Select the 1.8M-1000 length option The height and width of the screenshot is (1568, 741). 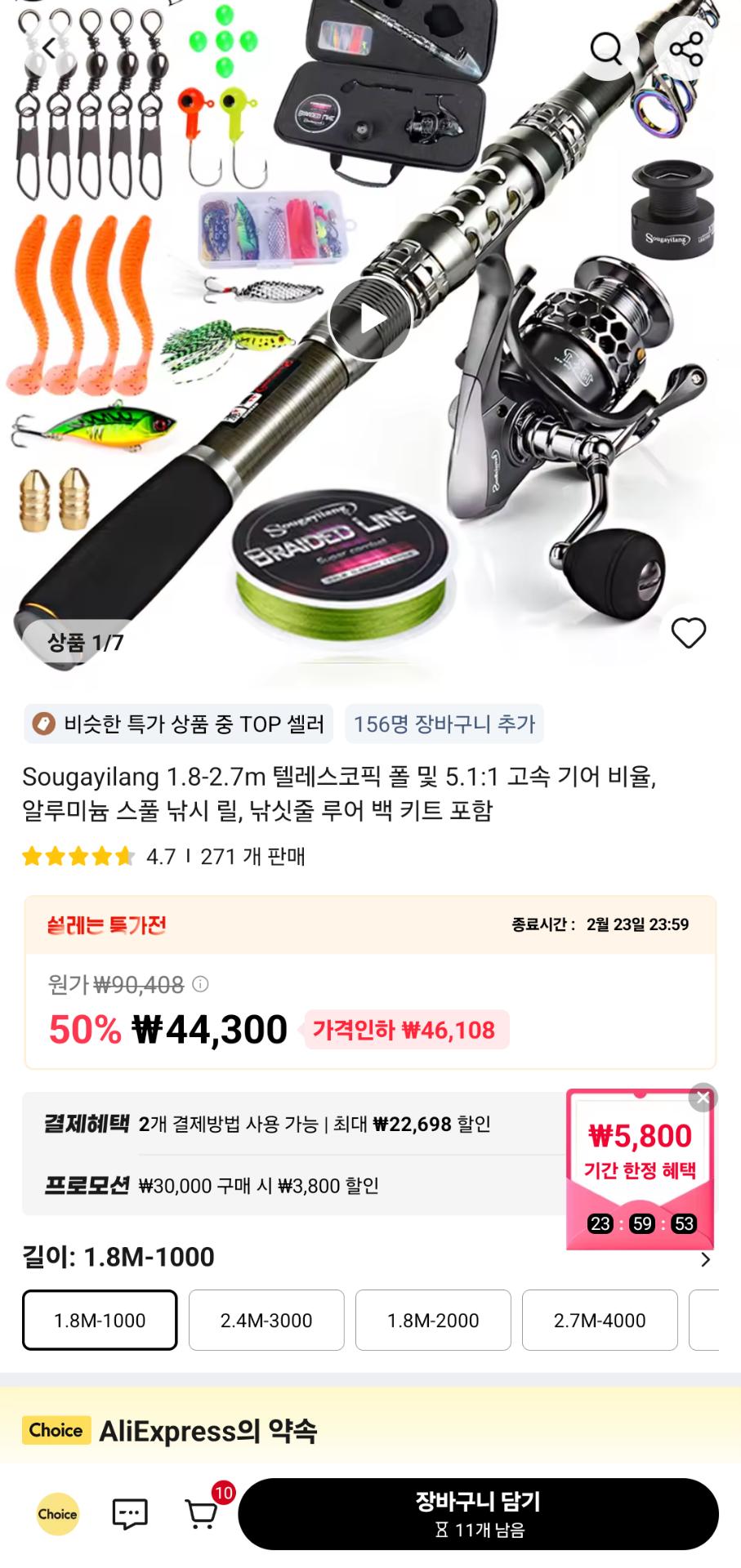pos(100,1320)
